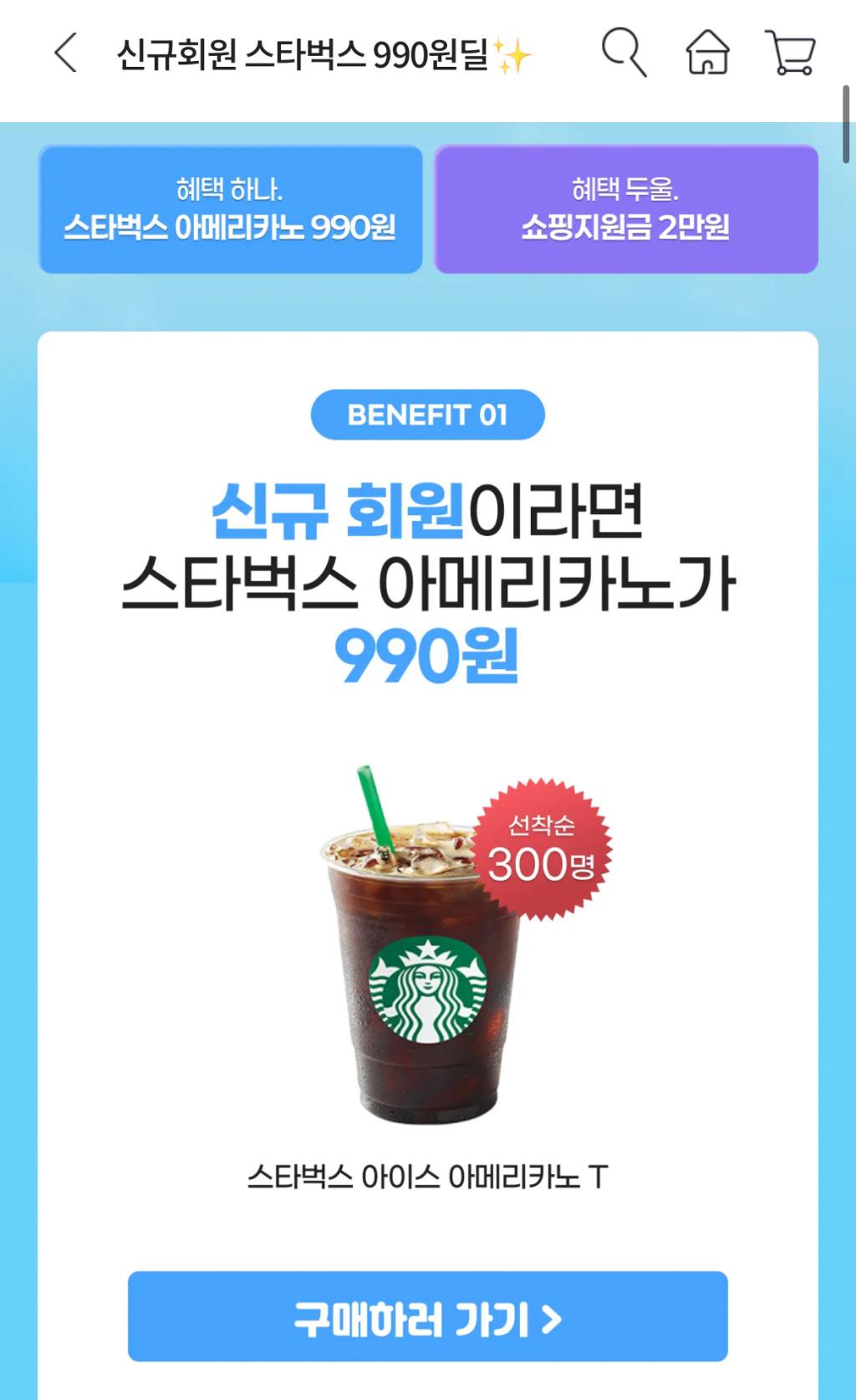Go to the home icon
856x1400 pixels.
pos(707,53)
